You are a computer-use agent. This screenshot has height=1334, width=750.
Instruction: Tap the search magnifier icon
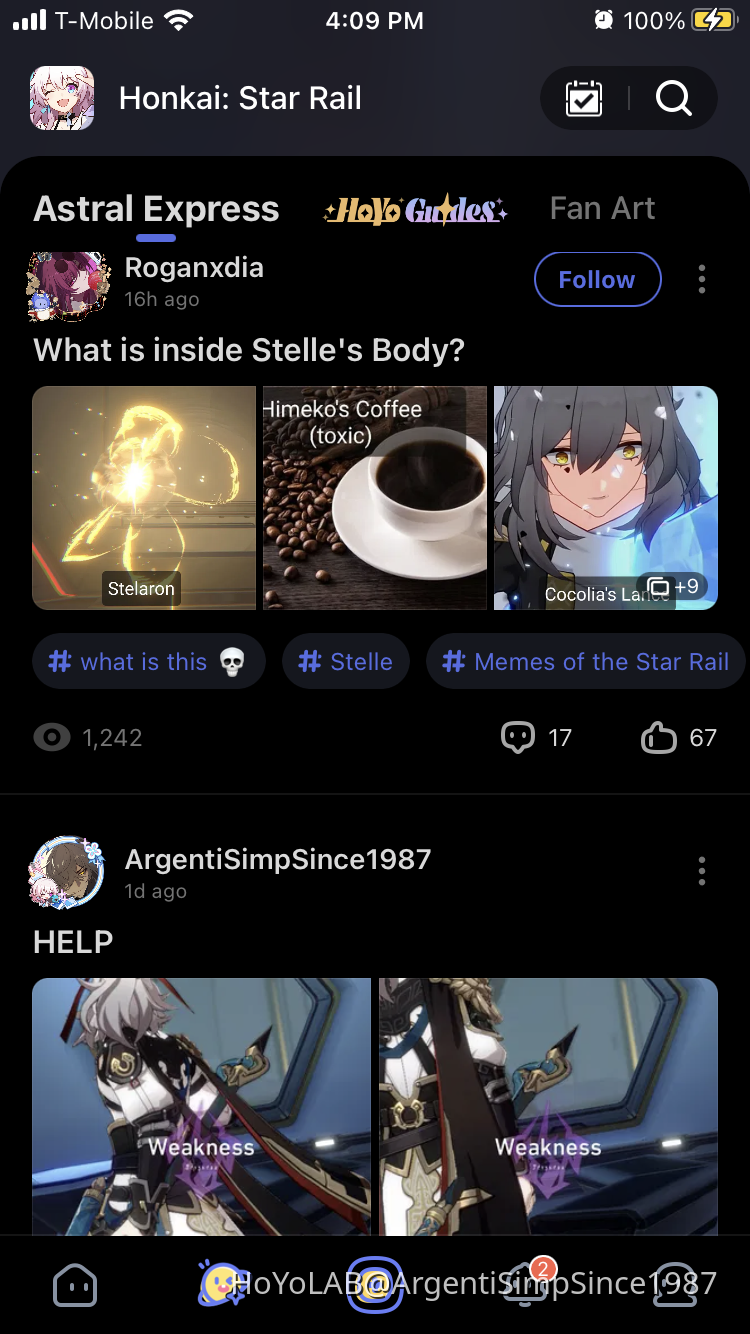pos(673,98)
